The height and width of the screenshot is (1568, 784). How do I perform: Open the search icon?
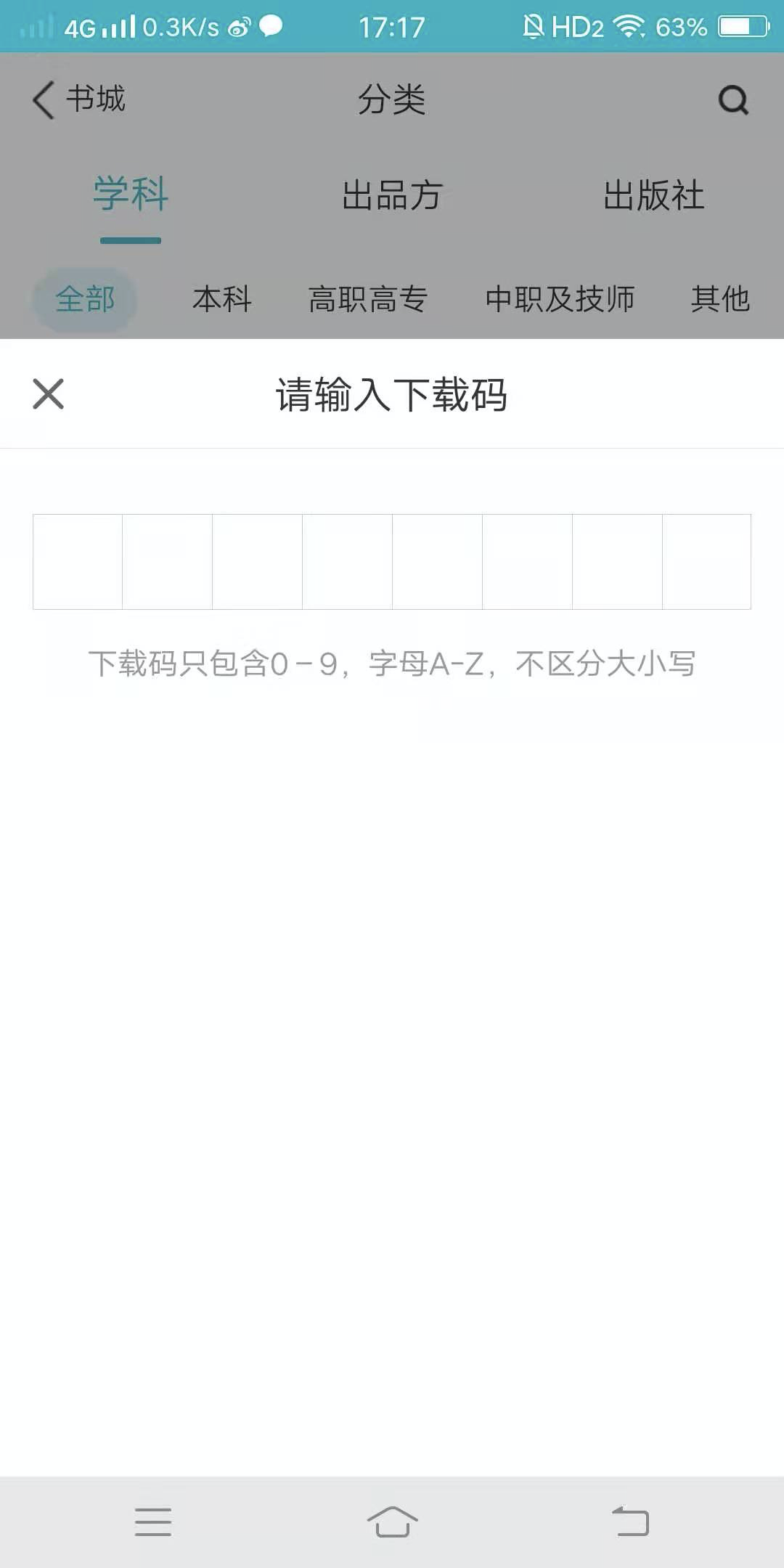click(733, 99)
